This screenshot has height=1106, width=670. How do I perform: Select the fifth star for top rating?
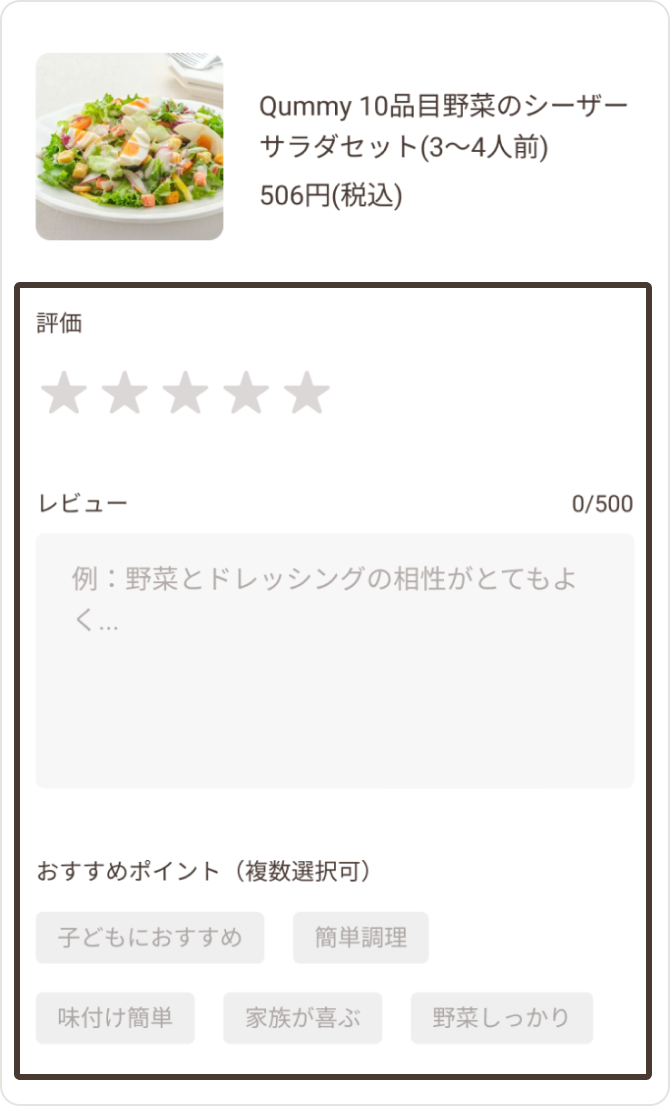(307, 392)
